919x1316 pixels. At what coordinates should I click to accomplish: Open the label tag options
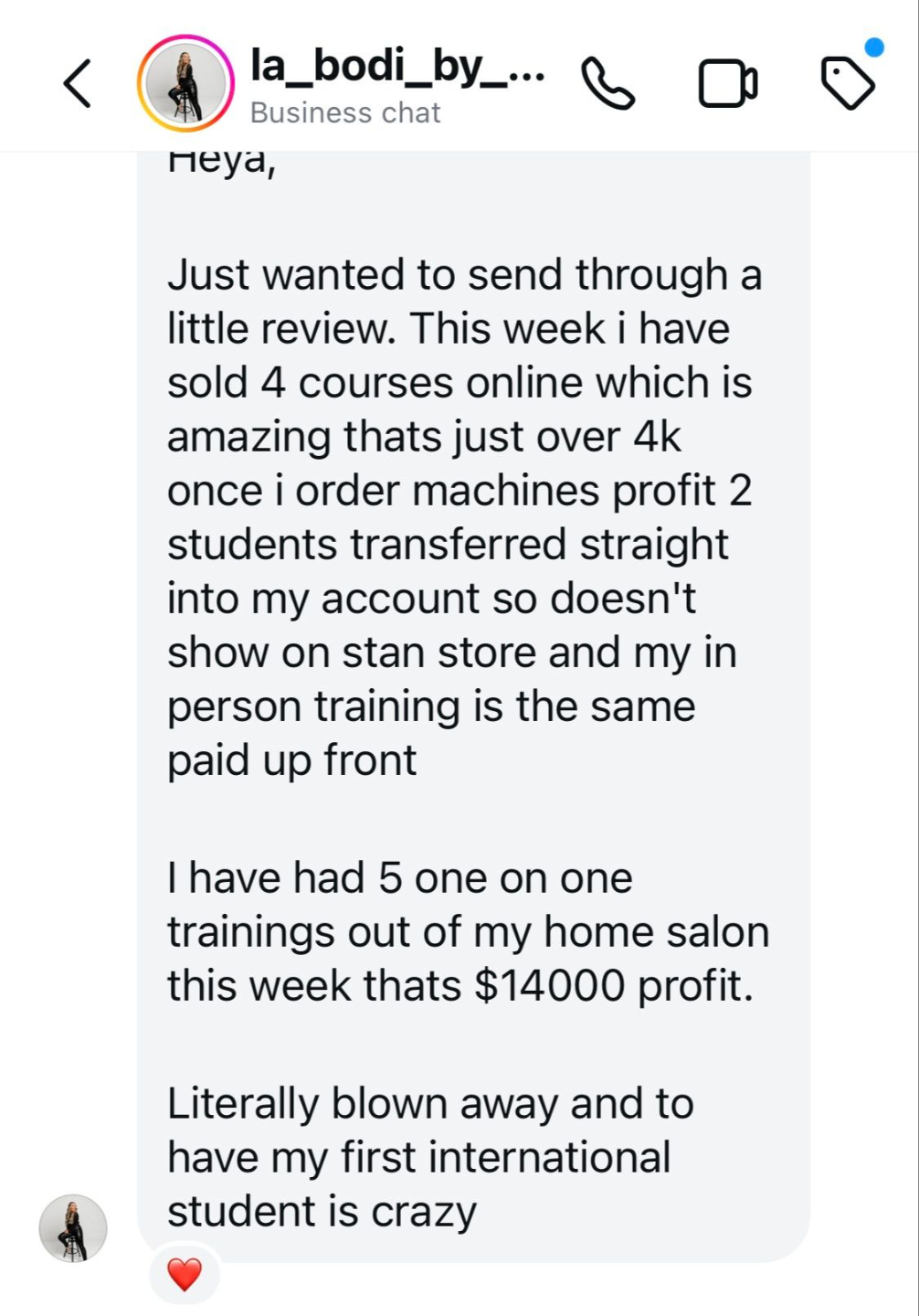(x=848, y=83)
